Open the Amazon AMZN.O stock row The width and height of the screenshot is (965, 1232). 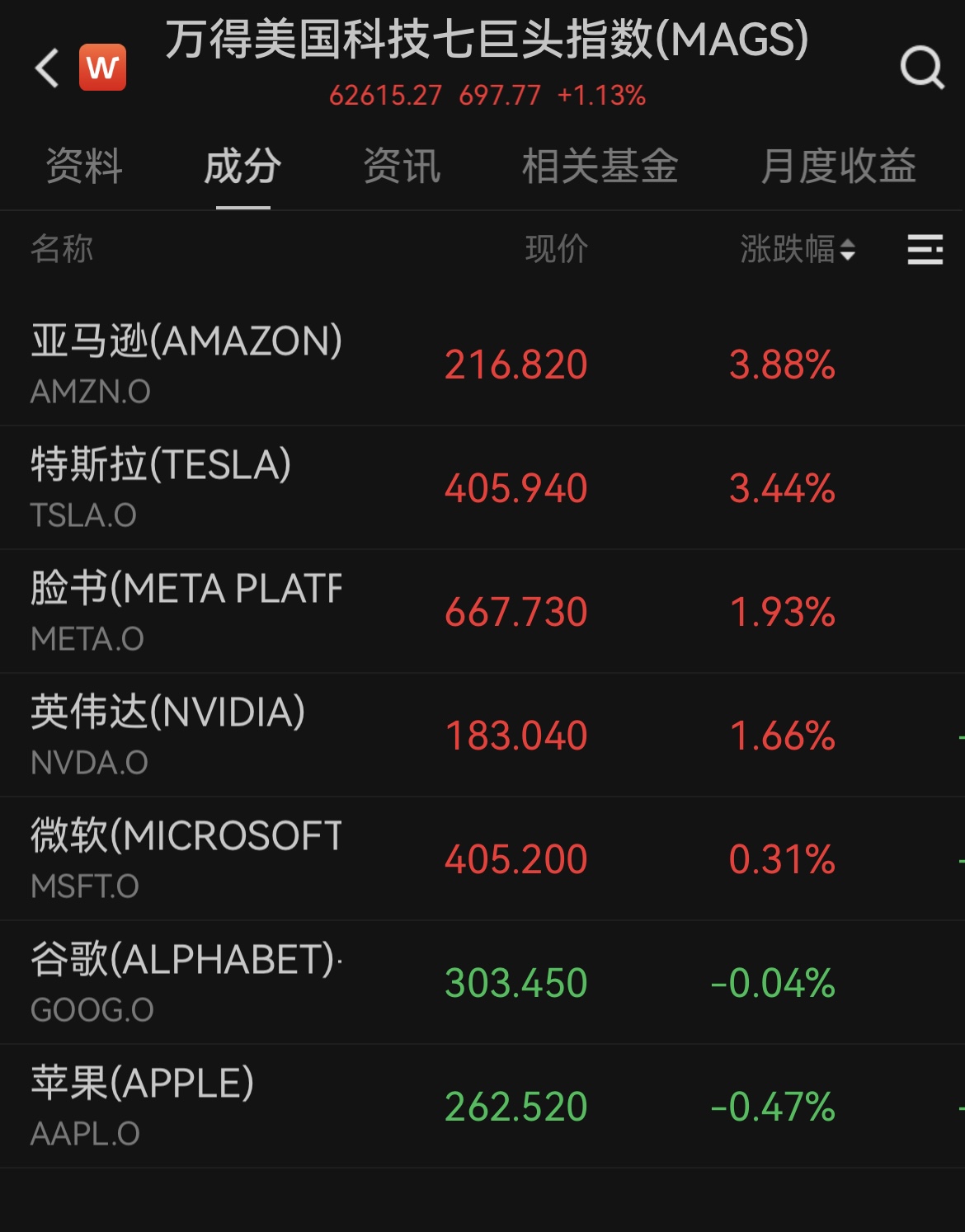(186, 364)
